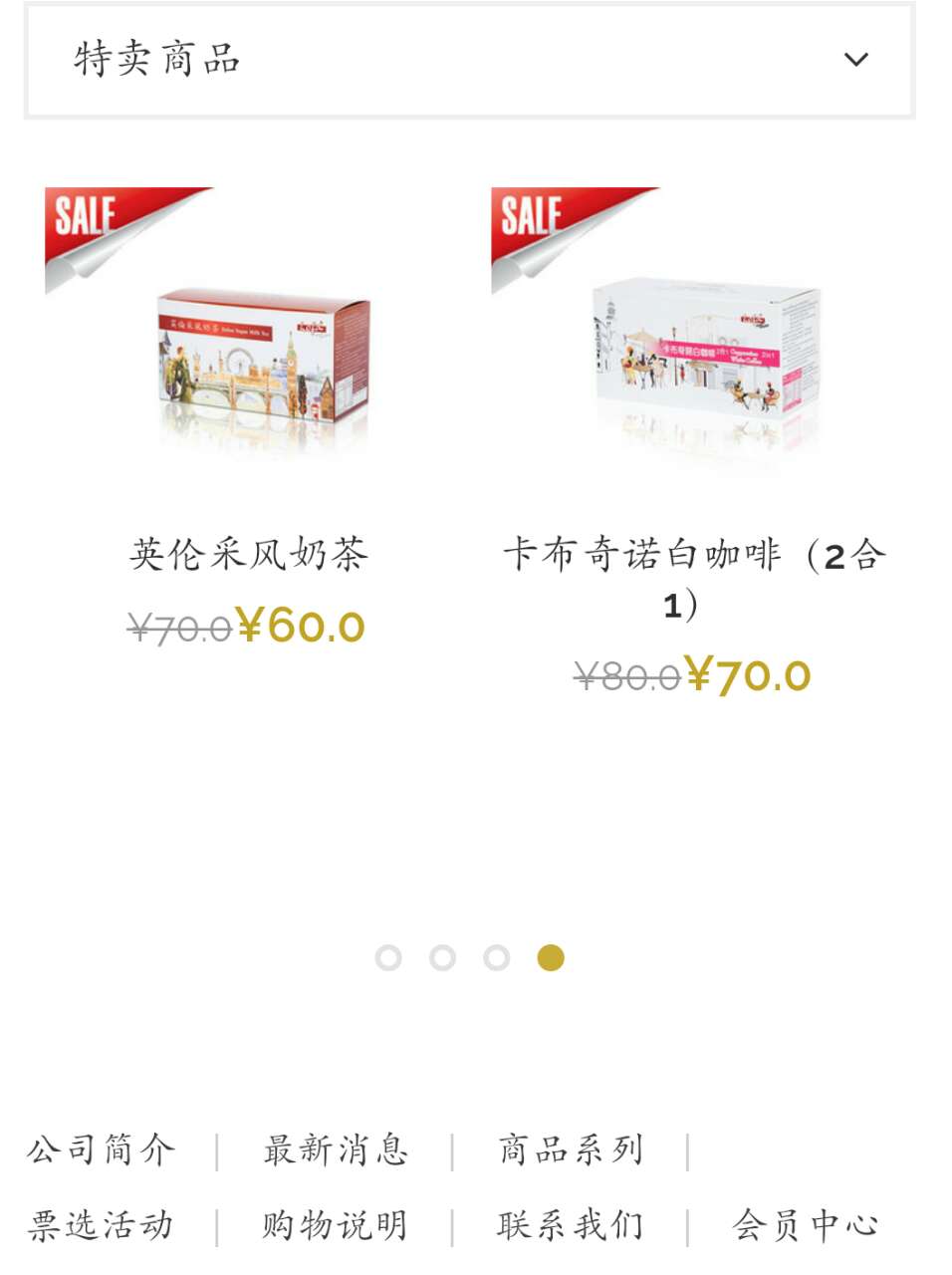Open the 商品系列 footer link
952x1275 pixels.
(x=571, y=1149)
